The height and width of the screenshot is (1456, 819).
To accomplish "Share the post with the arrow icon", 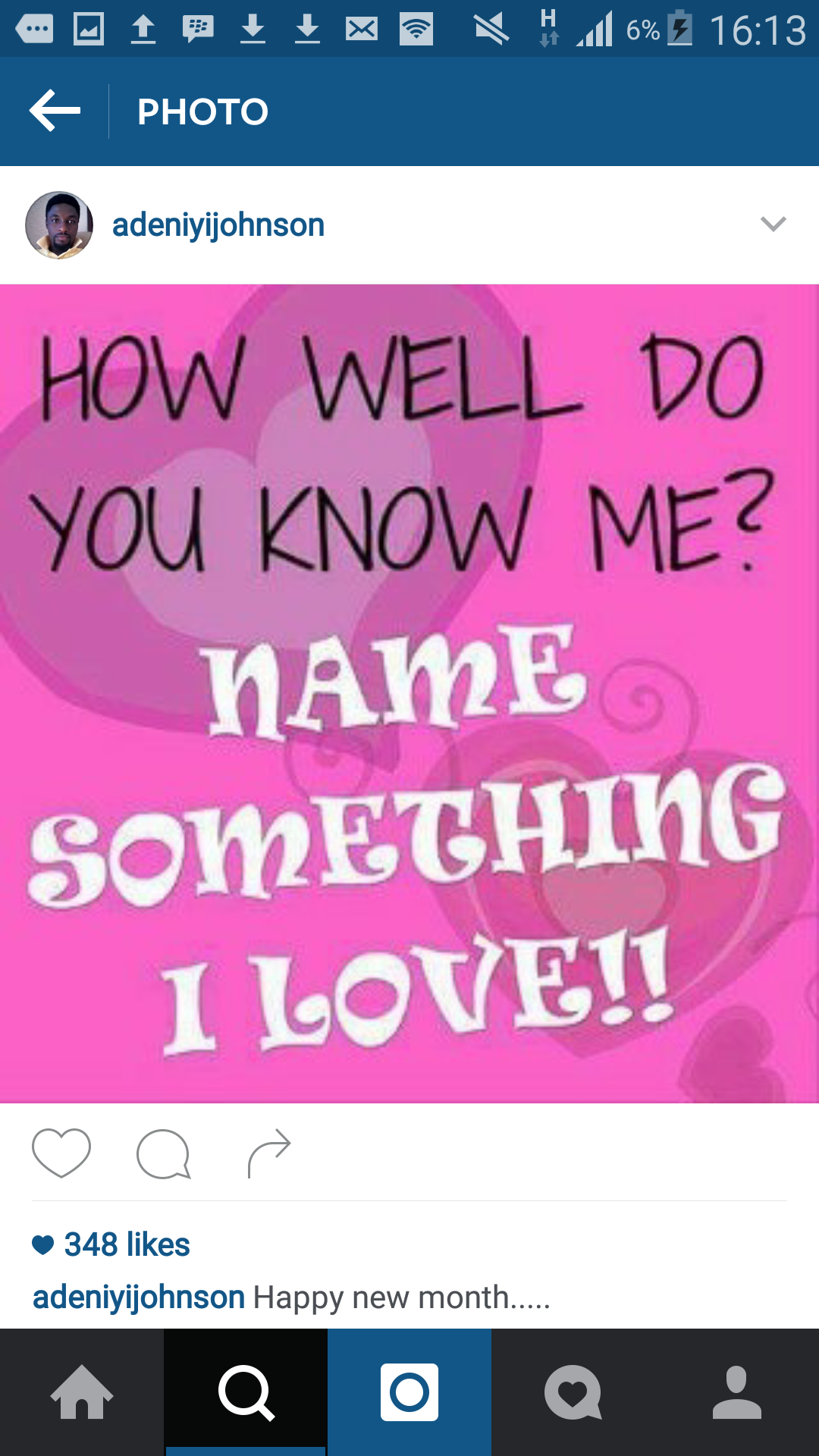I will [x=269, y=1153].
